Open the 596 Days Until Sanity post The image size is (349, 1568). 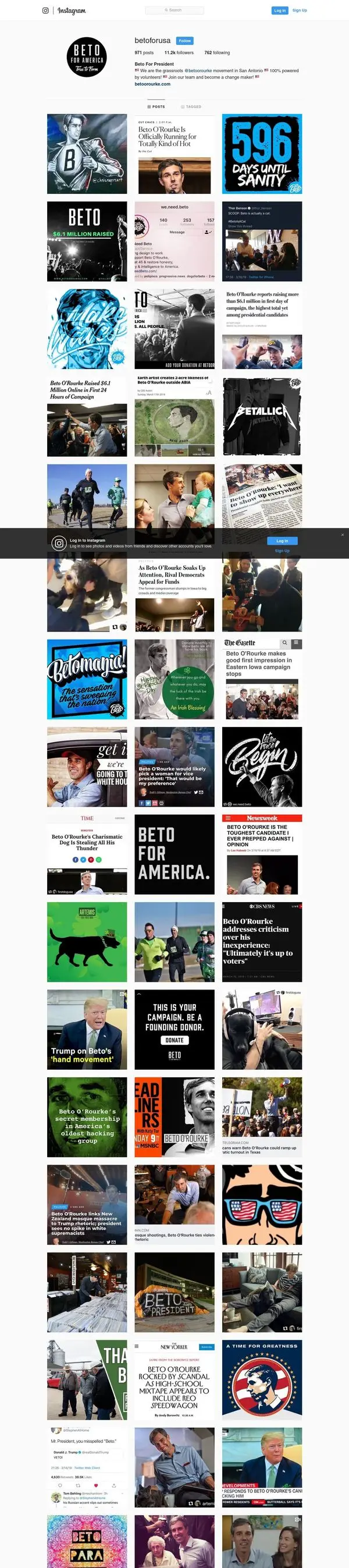pyautogui.click(x=262, y=154)
